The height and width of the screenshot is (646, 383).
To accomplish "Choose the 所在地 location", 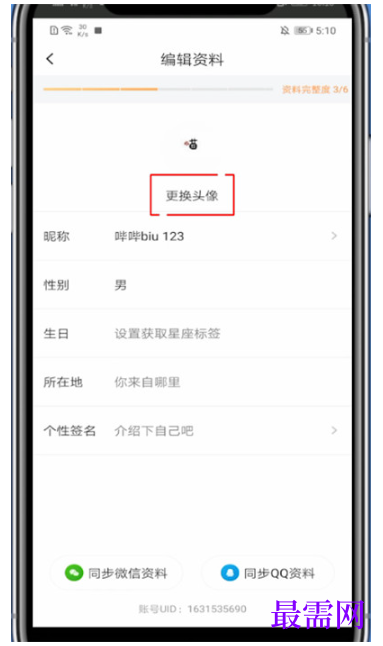I will pos(192,382).
